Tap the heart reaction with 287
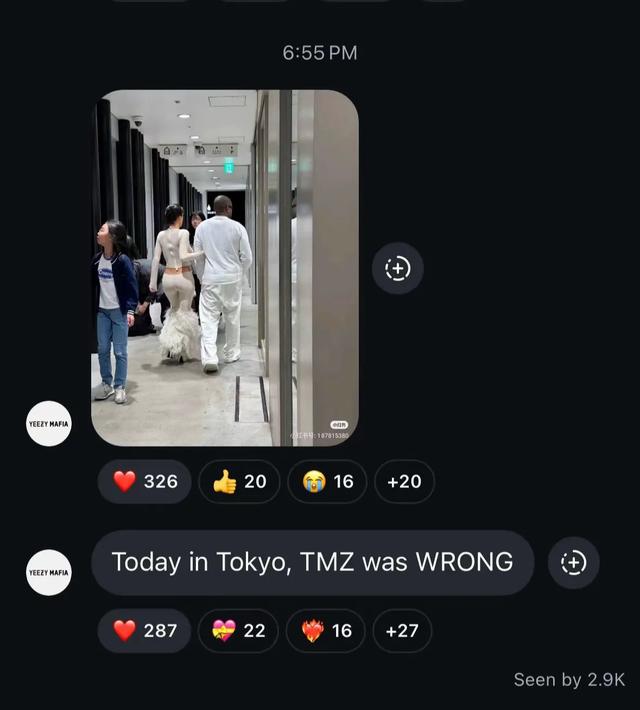The width and height of the screenshot is (640, 710). 144,631
